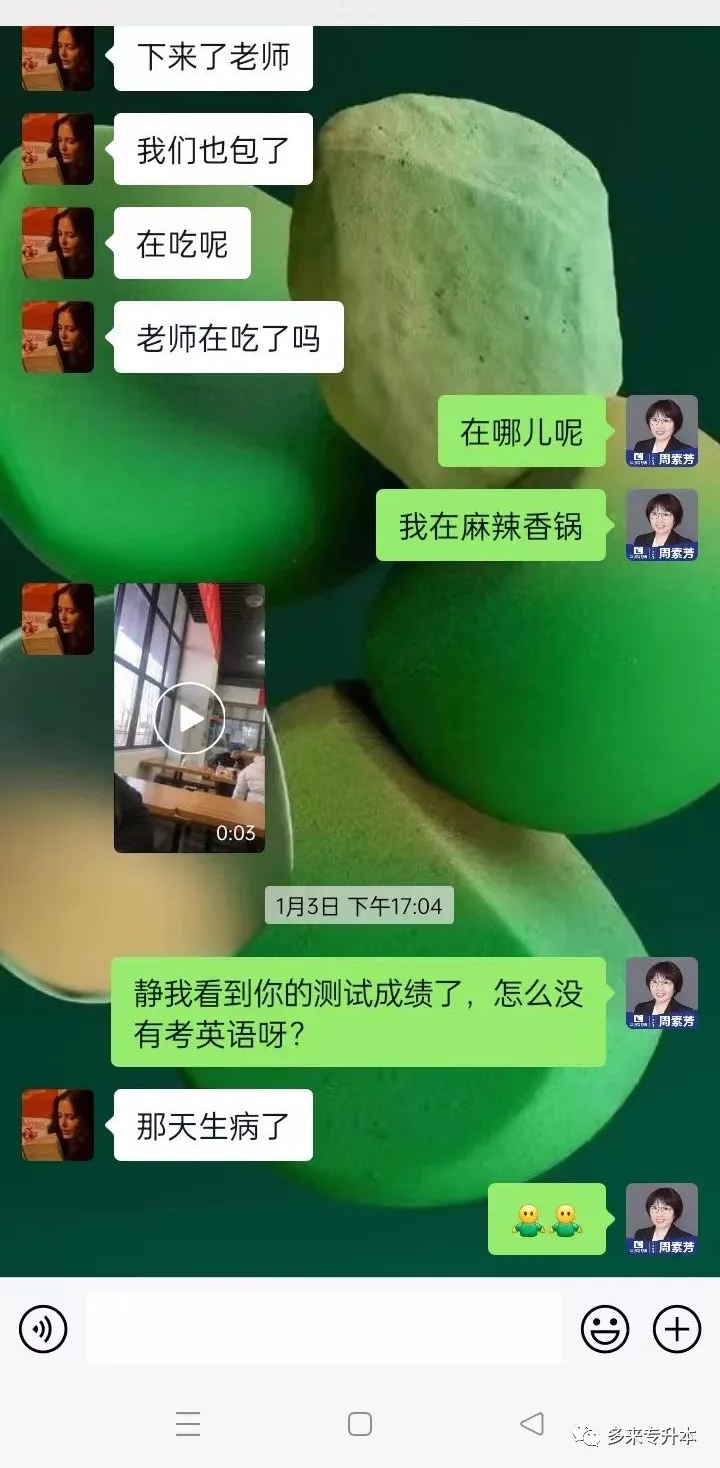Tap the system back navigation button
Screen dimensions: 720x1468
pyautogui.click(x=532, y=1423)
